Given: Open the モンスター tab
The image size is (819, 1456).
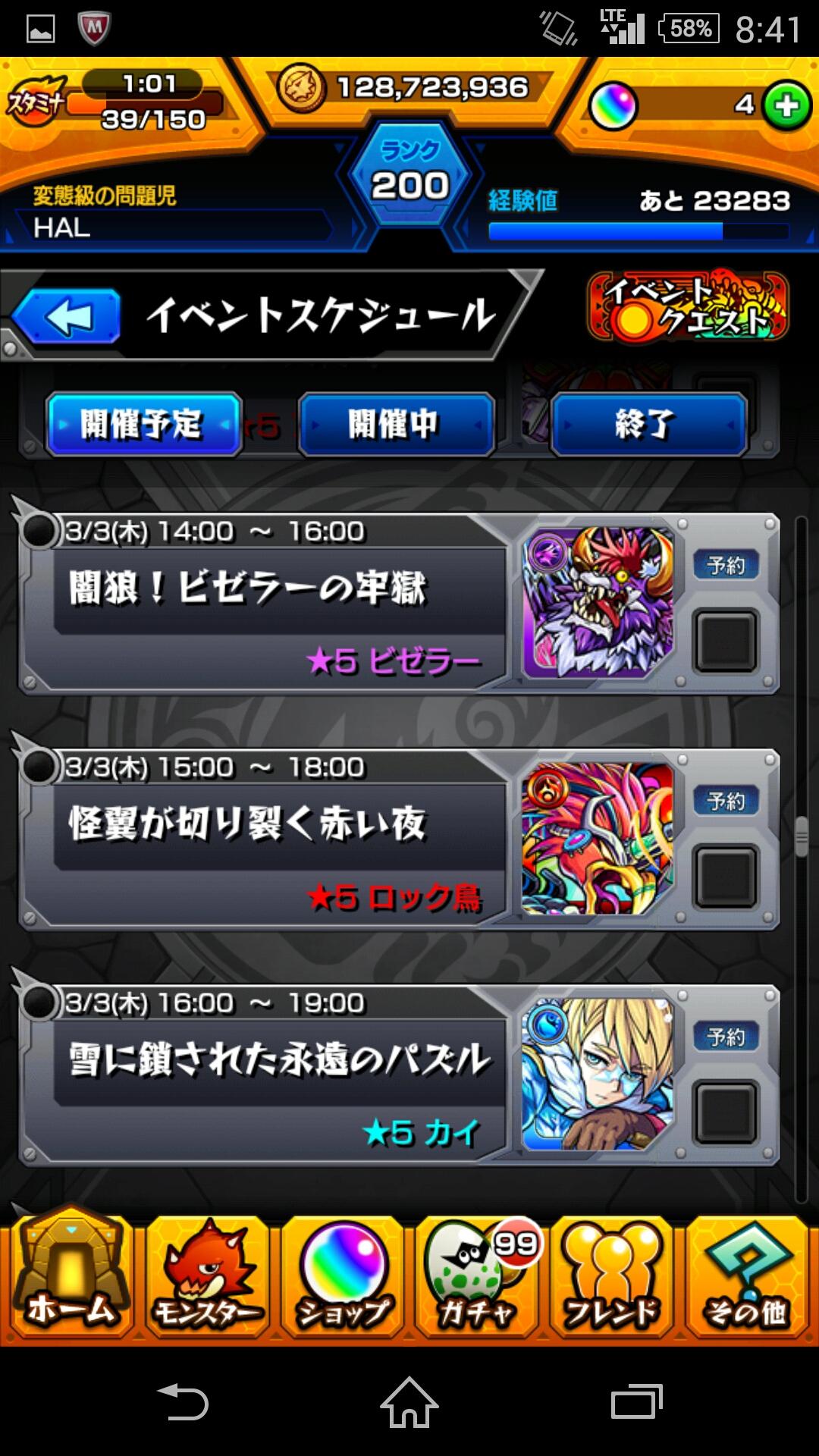Looking at the screenshot, I should point(206,1276).
